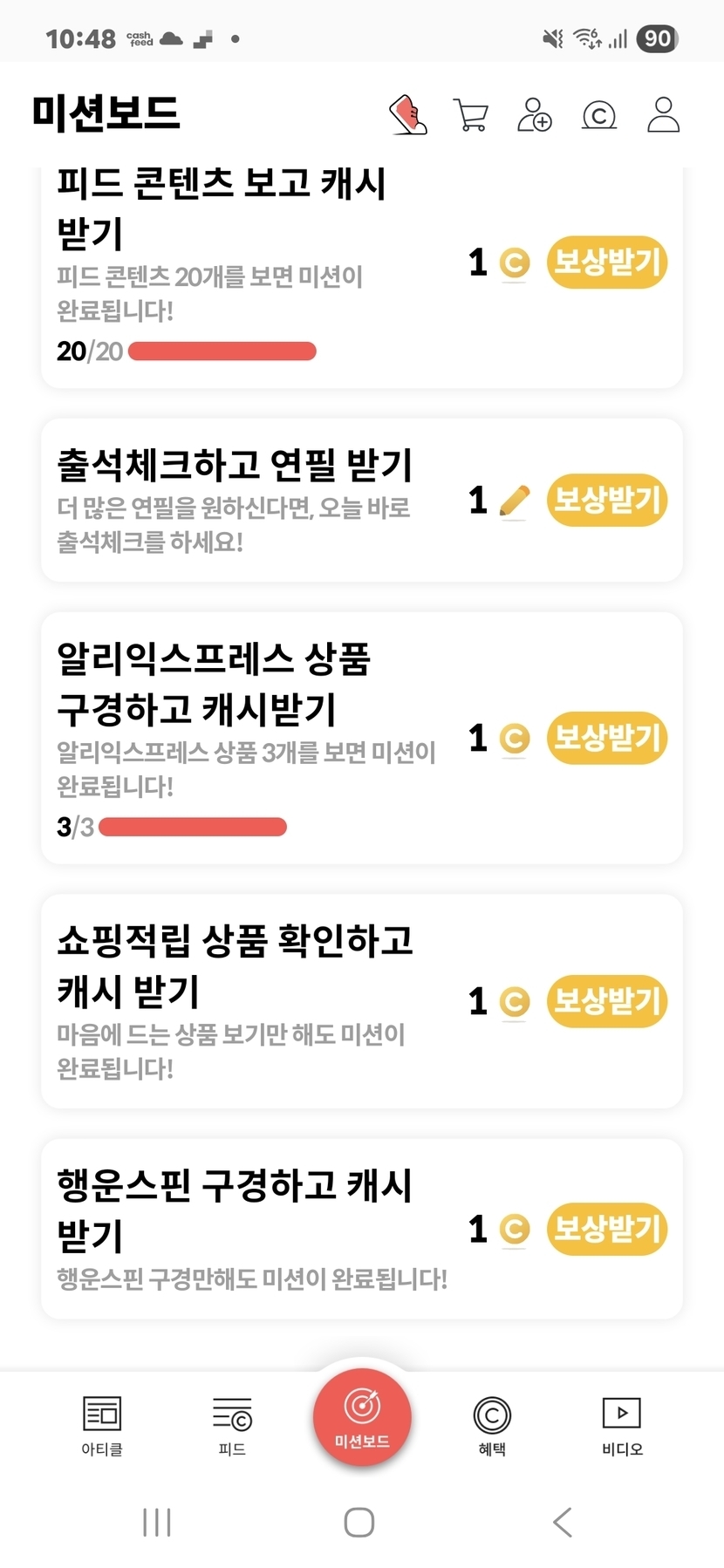The height and width of the screenshot is (1568, 724).
Task: Claim reward for 알리익스프레스 상품 구경하고 캐시받기
Action: point(607,738)
